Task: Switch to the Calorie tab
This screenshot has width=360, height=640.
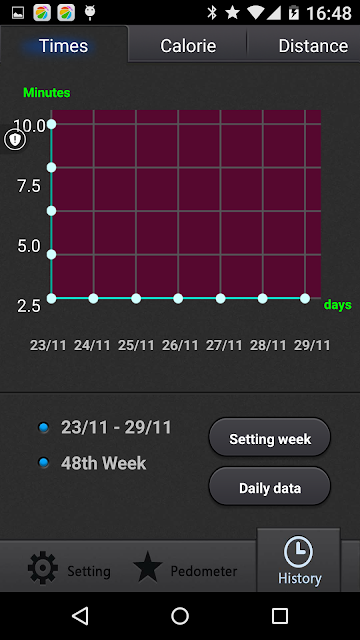Action: [188, 46]
